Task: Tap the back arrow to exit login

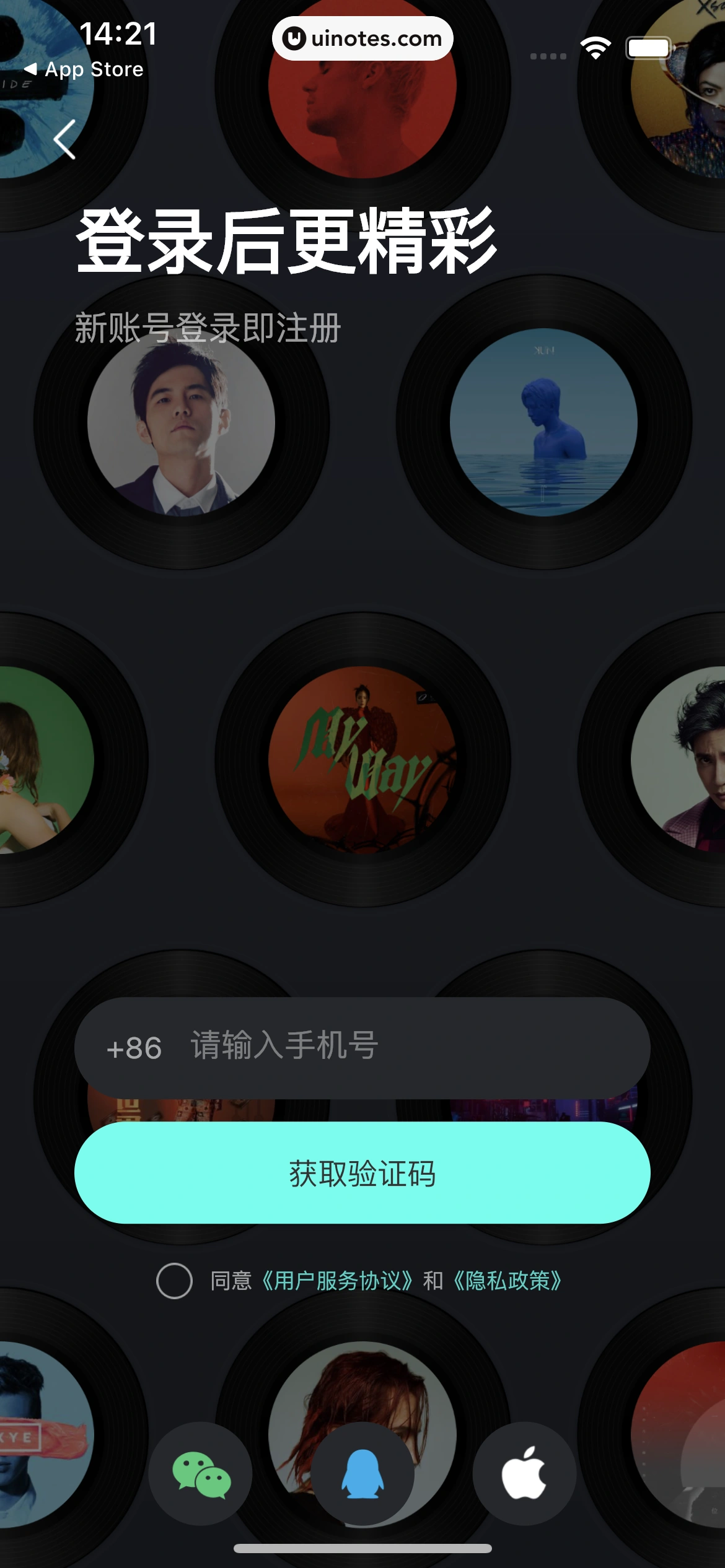Action: click(66, 139)
